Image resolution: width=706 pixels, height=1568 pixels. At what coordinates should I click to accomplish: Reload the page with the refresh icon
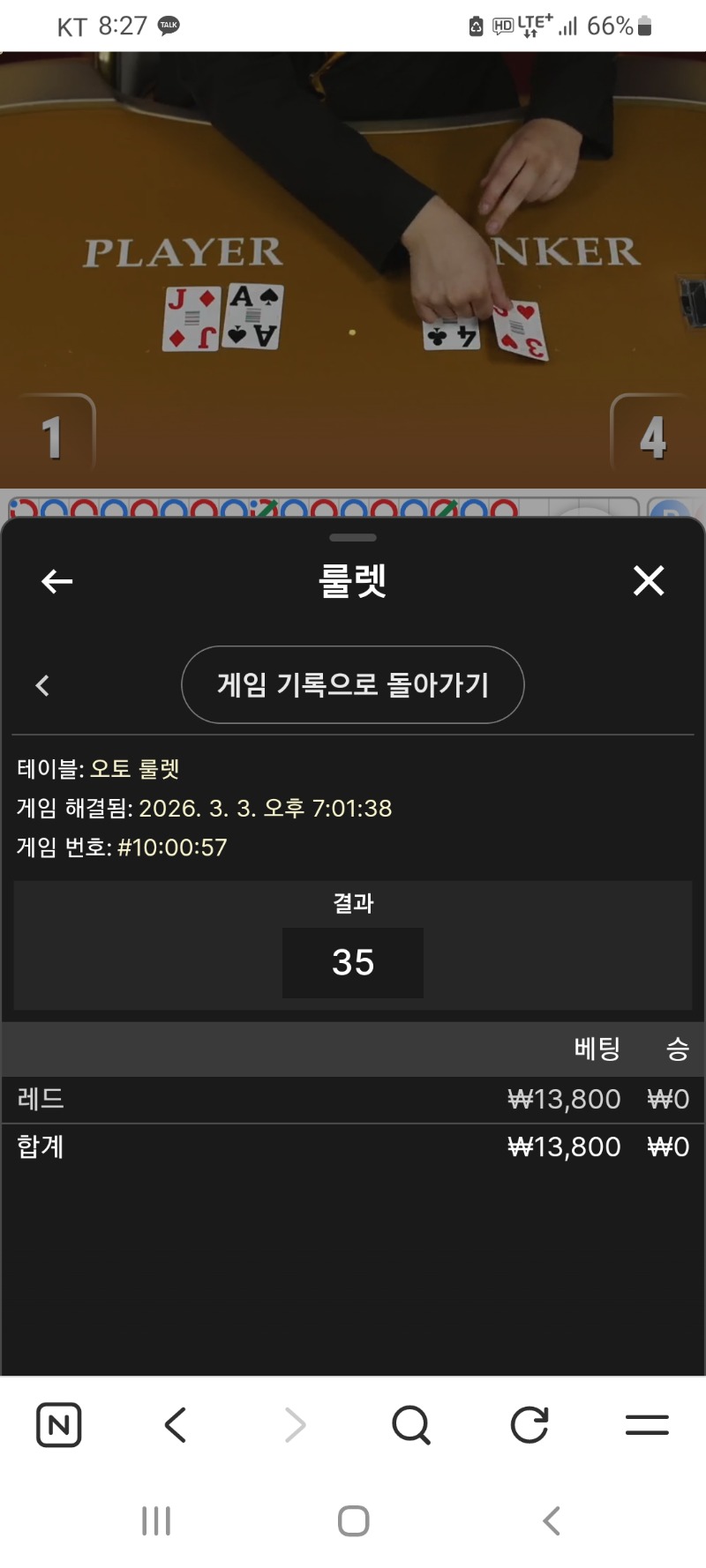tap(529, 1424)
